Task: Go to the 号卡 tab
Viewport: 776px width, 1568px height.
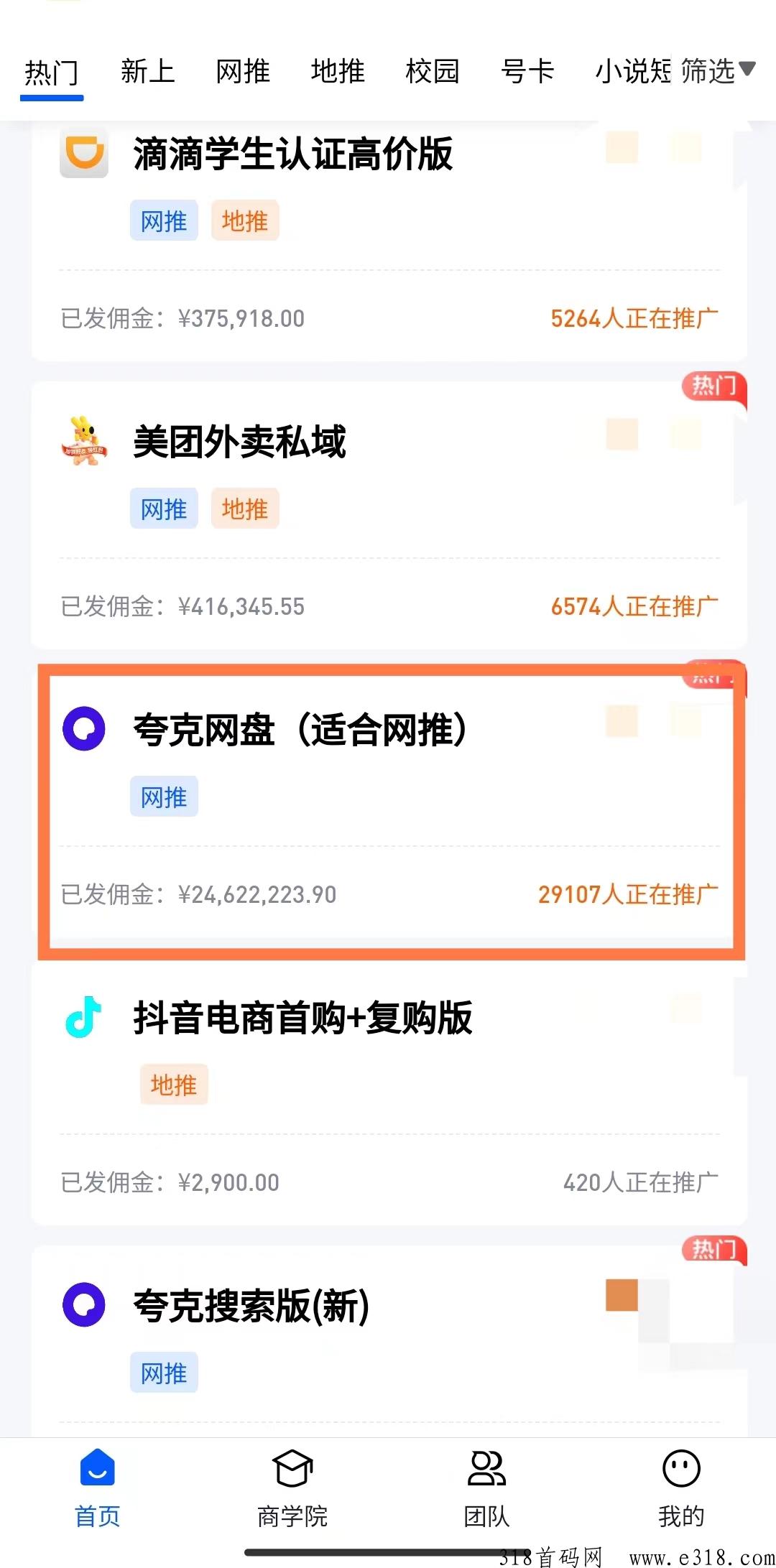Action: click(x=527, y=71)
